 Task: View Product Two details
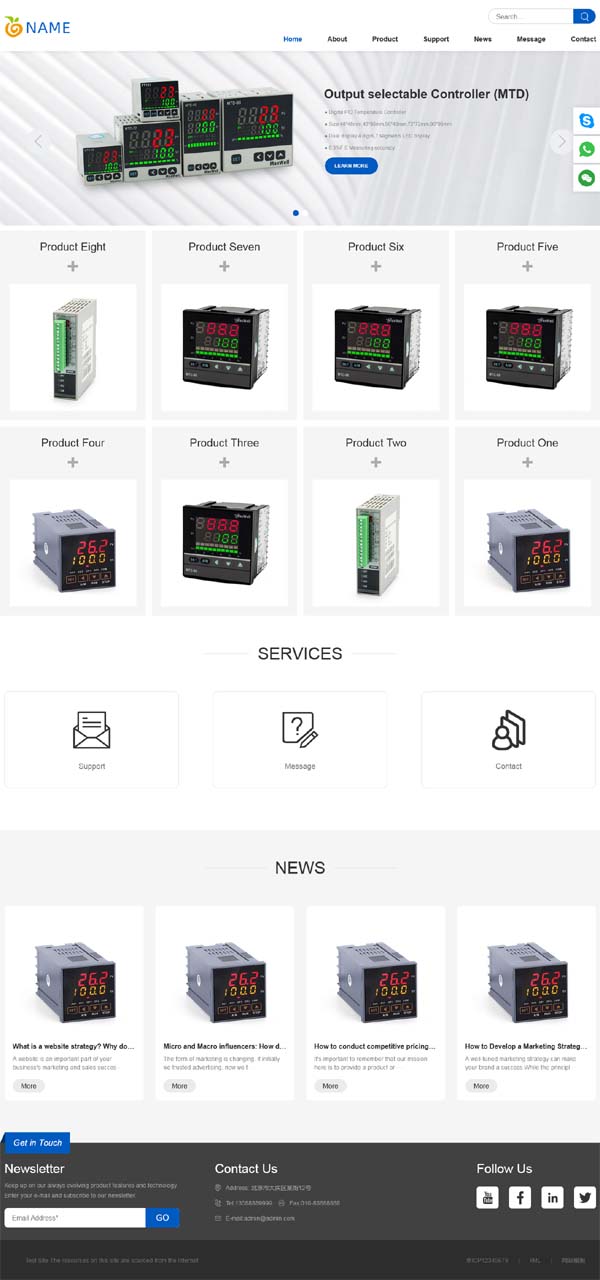(x=376, y=521)
